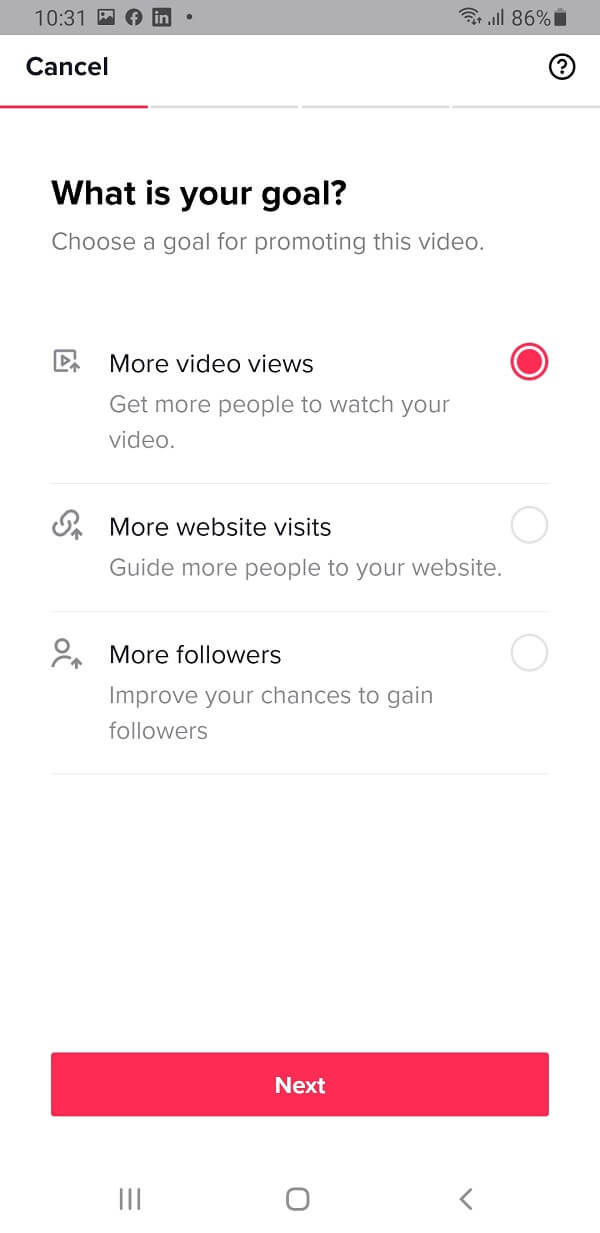Cancel the promotion setup

coord(67,67)
